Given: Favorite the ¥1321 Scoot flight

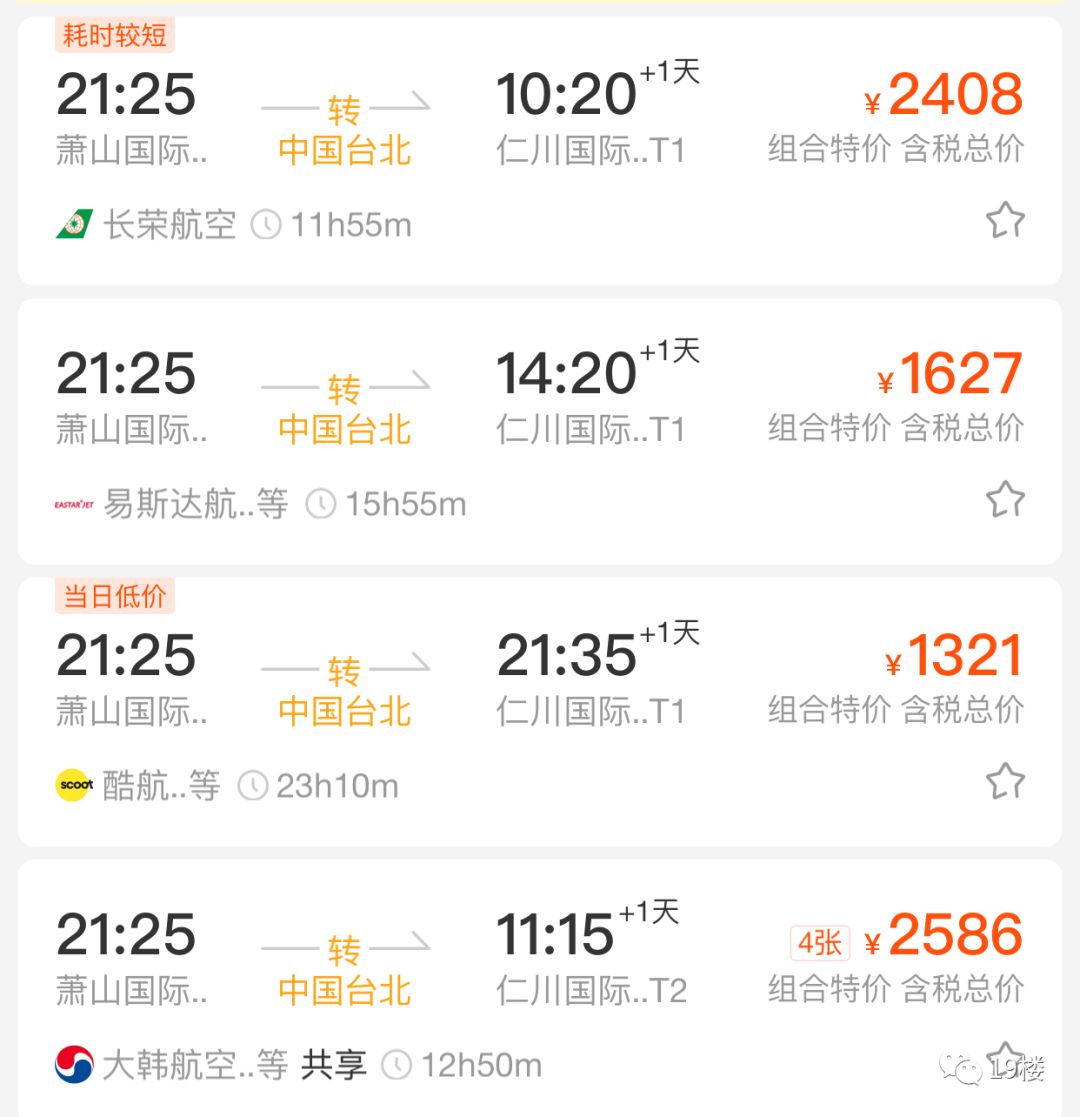Looking at the screenshot, I should (x=1007, y=779).
